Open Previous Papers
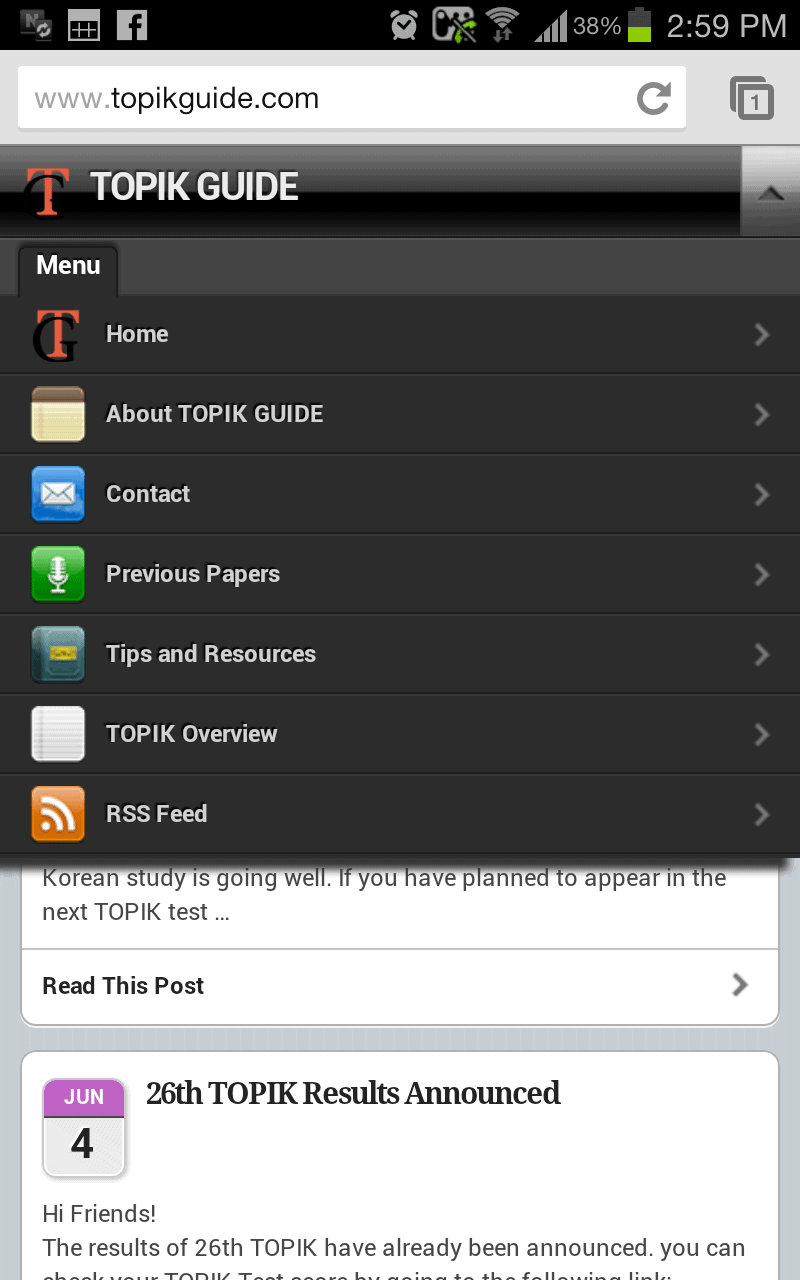Viewport: 800px width, 1280px height. click(400, 574)
